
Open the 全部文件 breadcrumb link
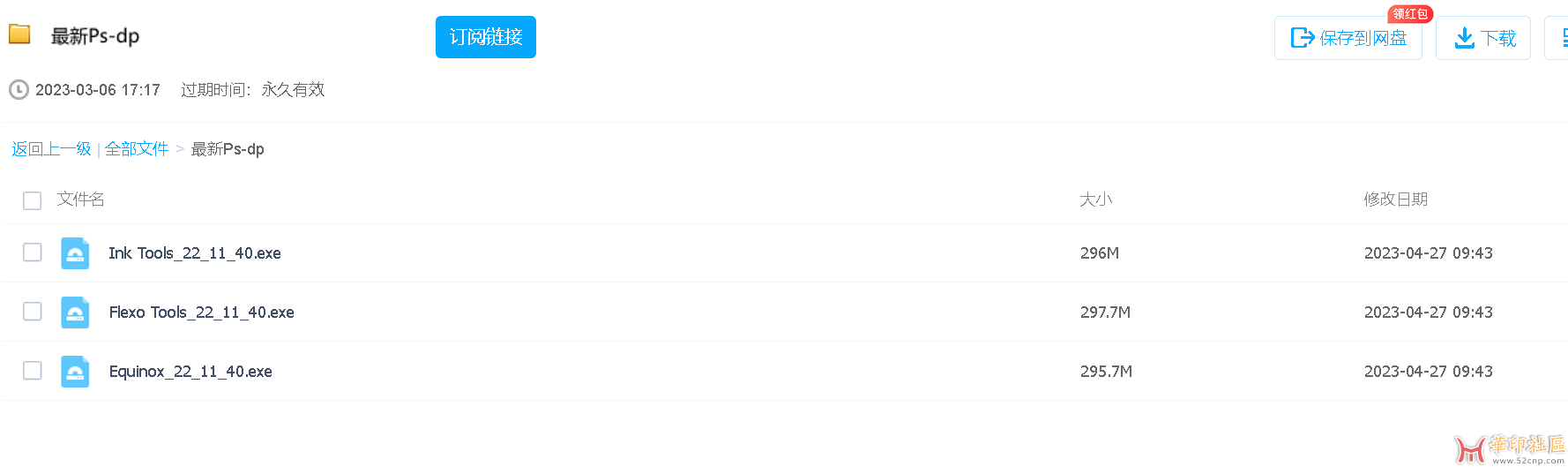pos(137,149)
